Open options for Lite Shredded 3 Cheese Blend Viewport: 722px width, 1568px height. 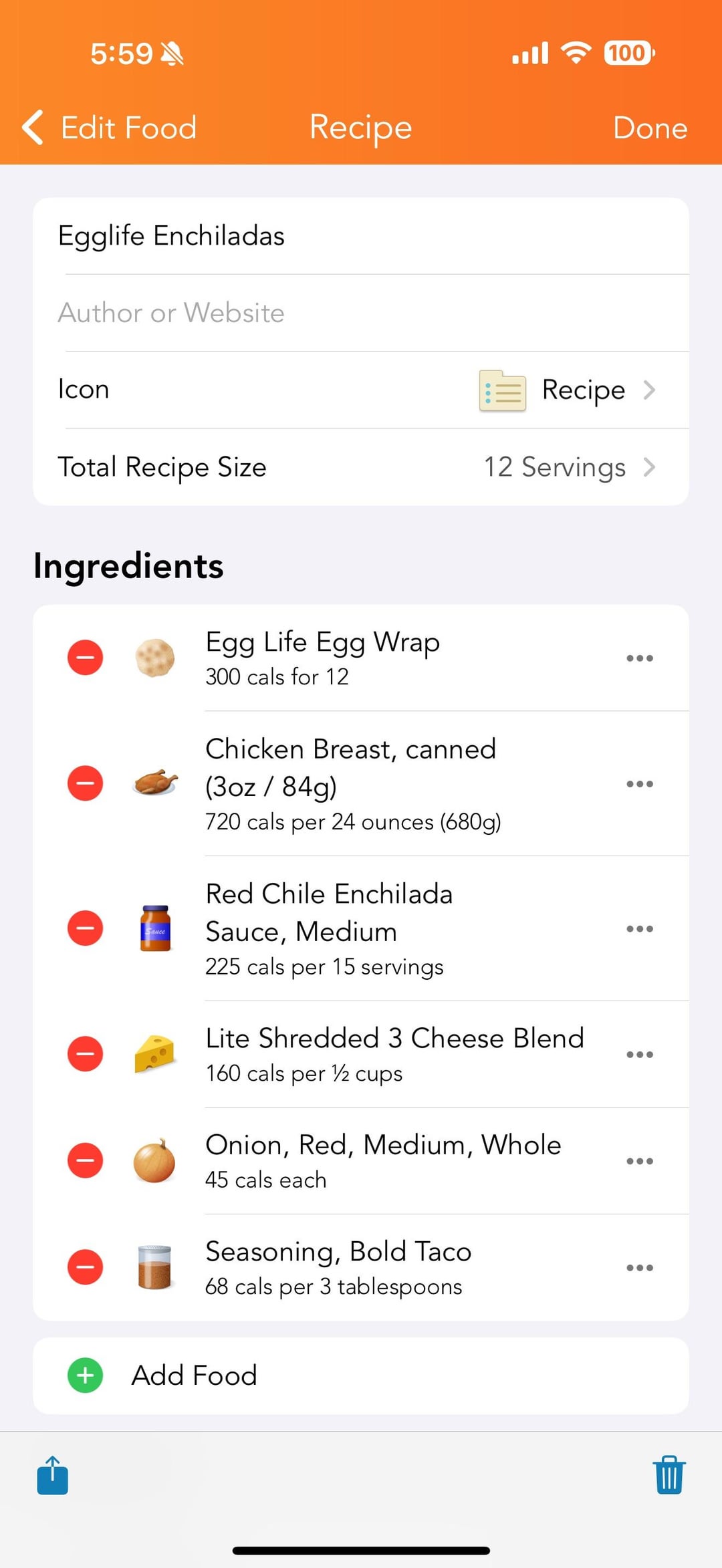(639, 1055)
